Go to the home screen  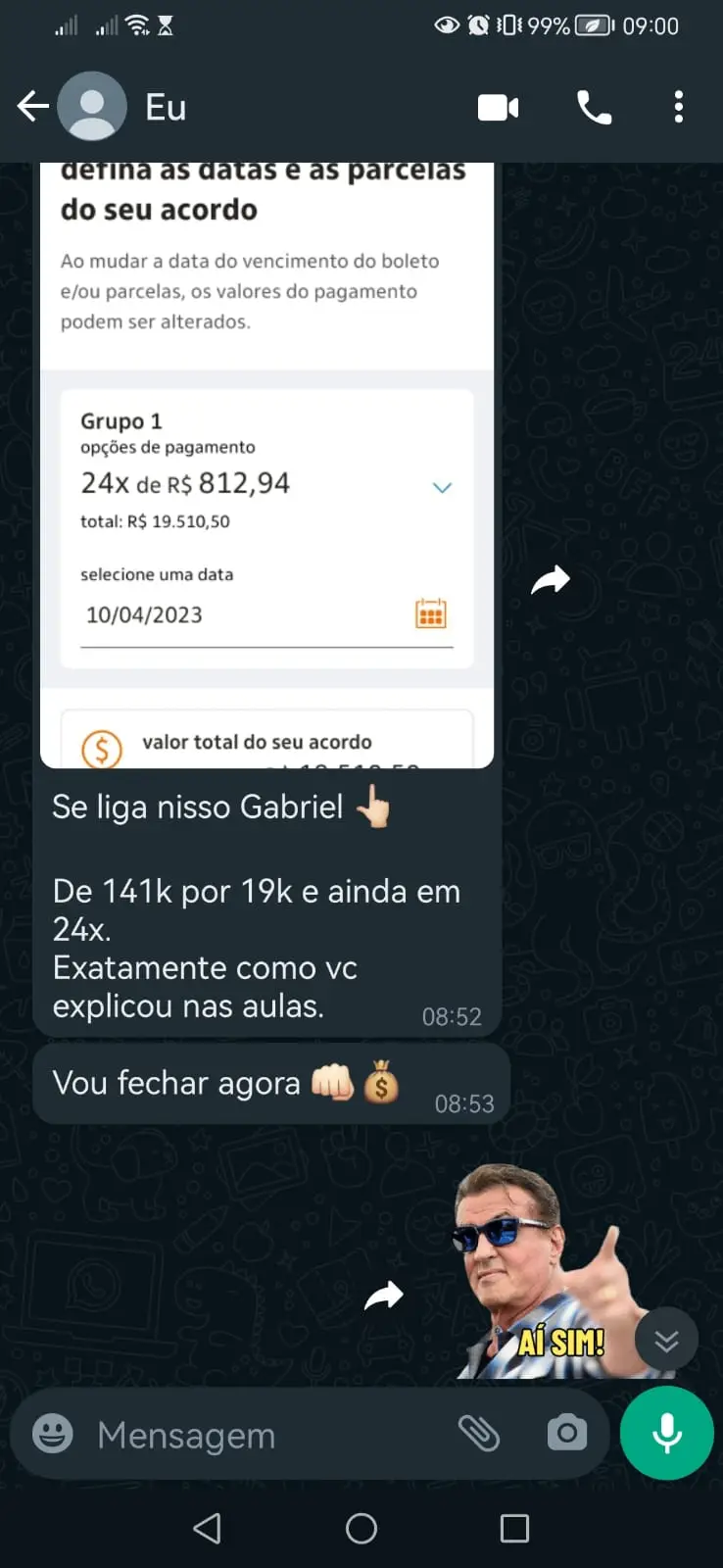click(x=361, y=1528)
